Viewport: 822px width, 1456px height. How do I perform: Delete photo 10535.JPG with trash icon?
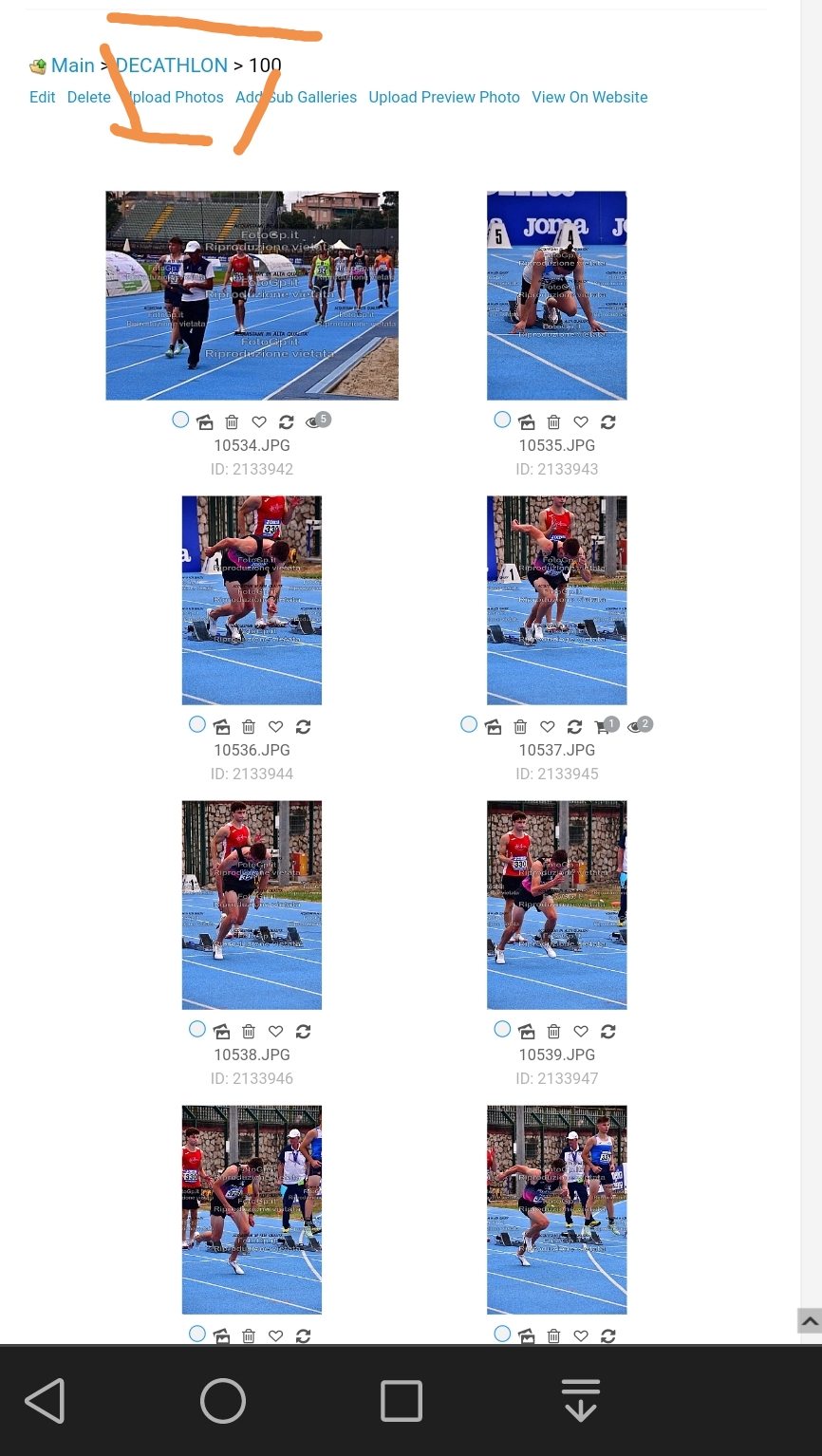tap(553, 421)
